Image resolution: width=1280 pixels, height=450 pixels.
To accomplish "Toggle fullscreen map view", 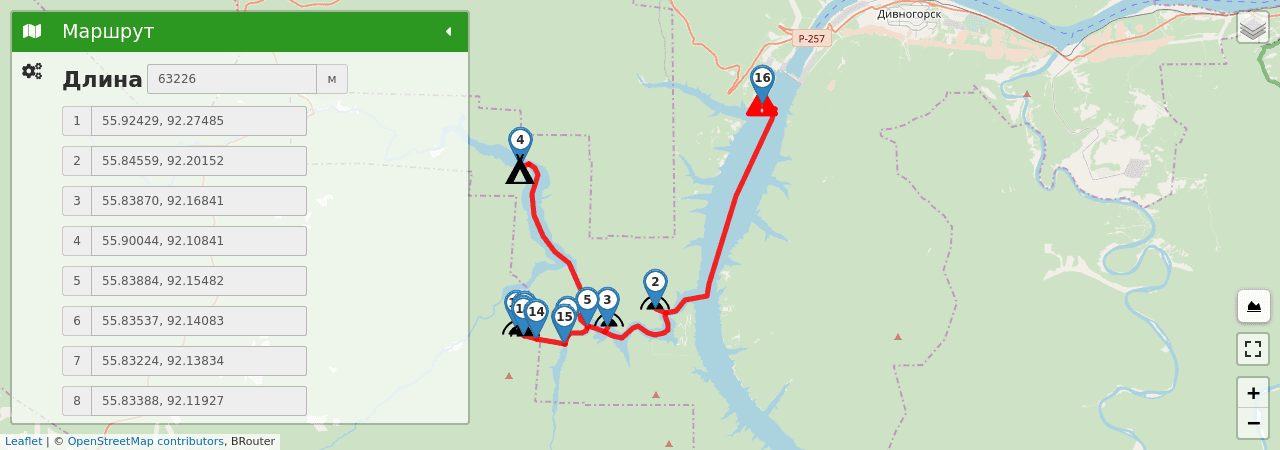I will (x=1253, y=349).
